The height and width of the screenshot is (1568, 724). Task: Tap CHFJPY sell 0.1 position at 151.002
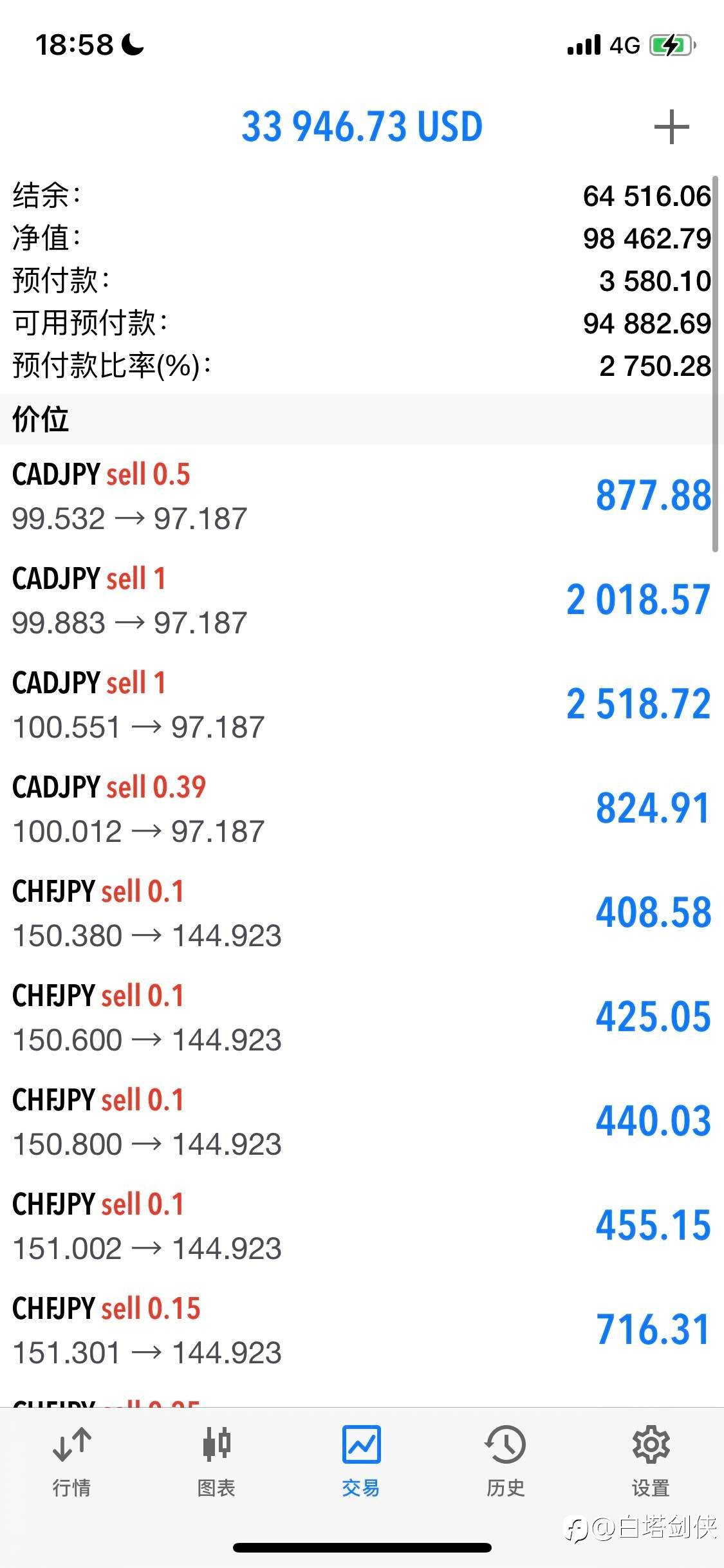point(362,1226)
